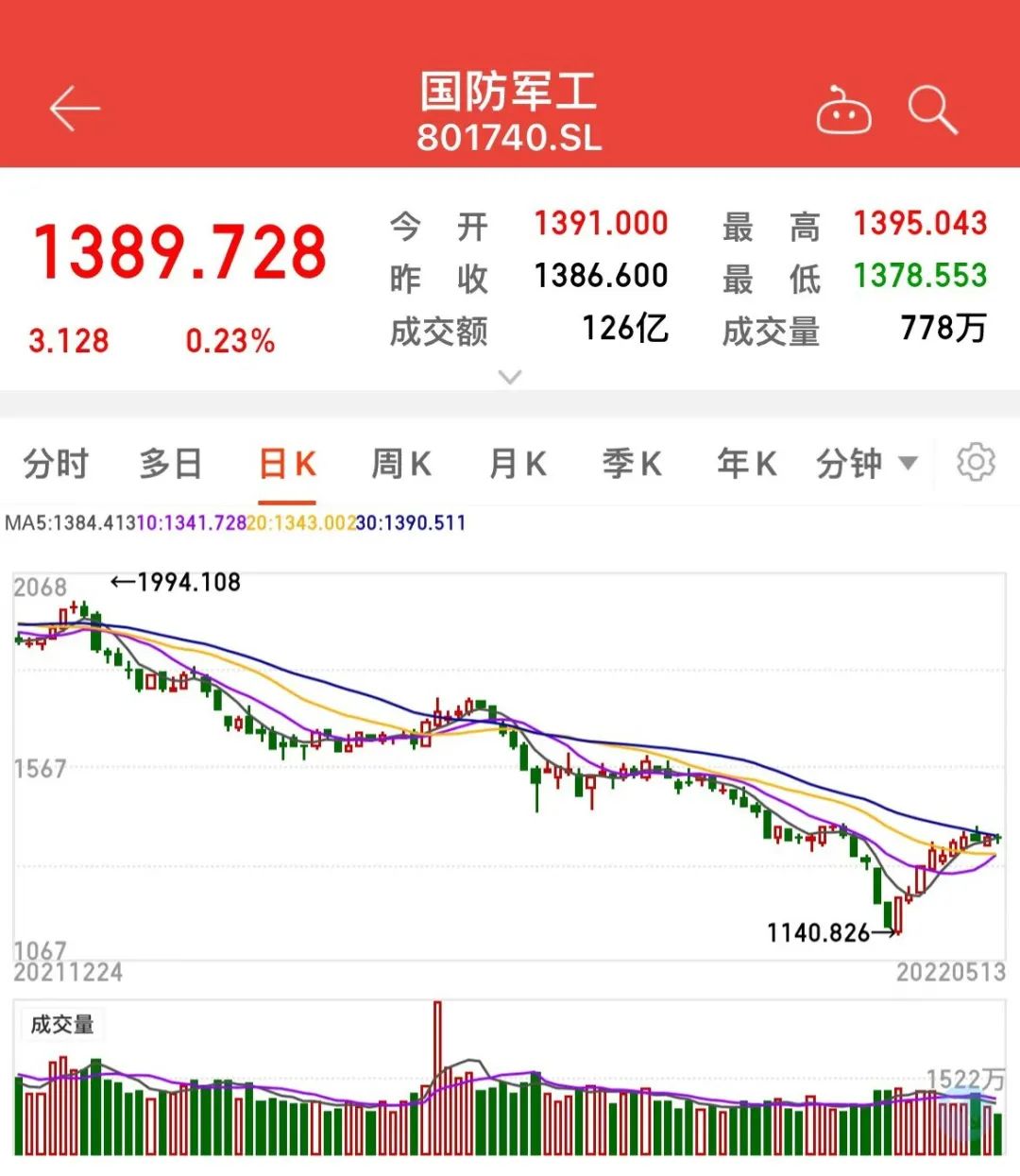The image size is (1020, 1176).
Task: Switch to the 年K tab
Action: tap(745, 464)
